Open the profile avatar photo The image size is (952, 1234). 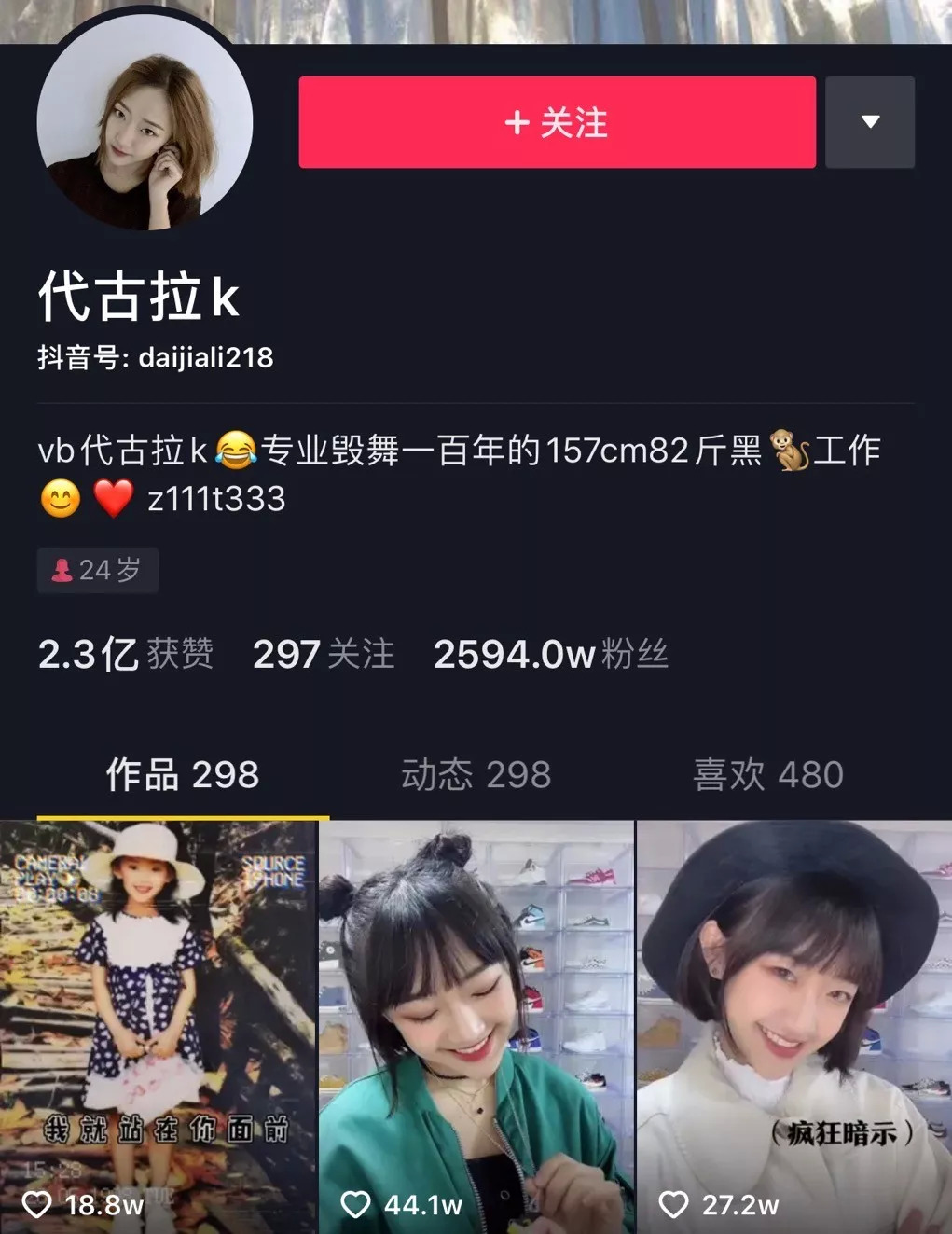[145, 123]
